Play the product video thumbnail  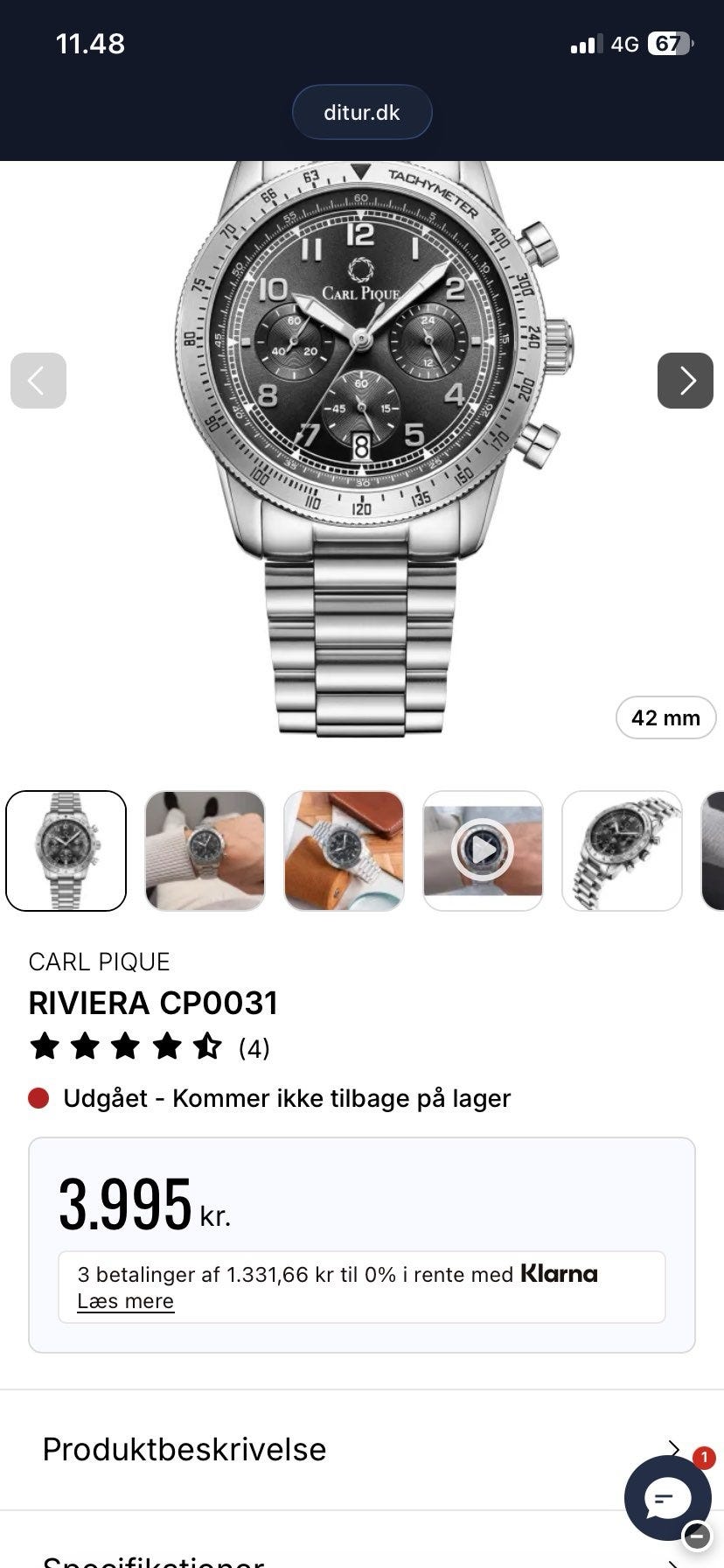(483, 850)
